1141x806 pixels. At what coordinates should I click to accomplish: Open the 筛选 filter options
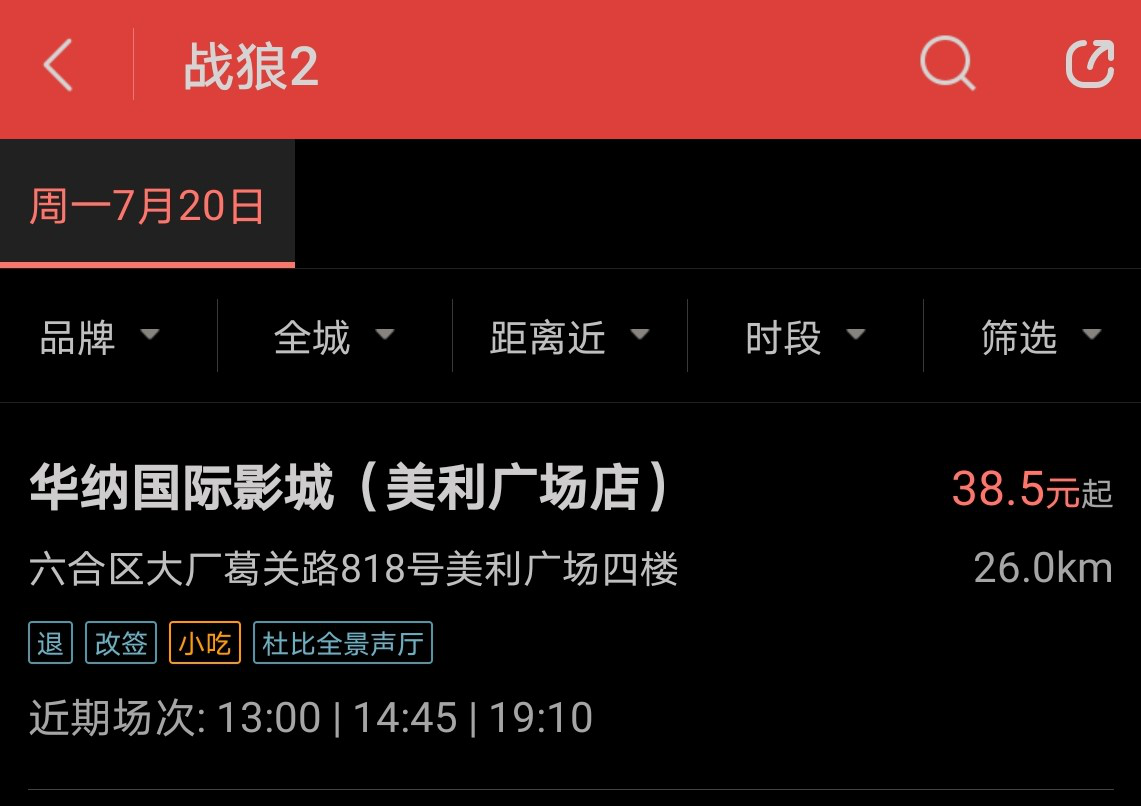tap(1039, 337)
